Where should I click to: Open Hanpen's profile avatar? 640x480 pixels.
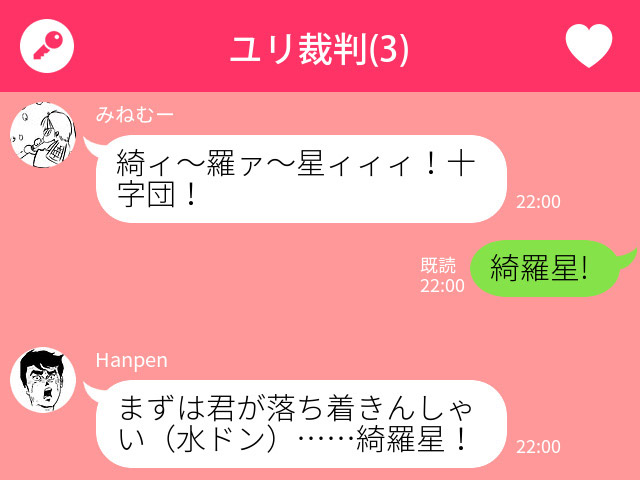43,381
